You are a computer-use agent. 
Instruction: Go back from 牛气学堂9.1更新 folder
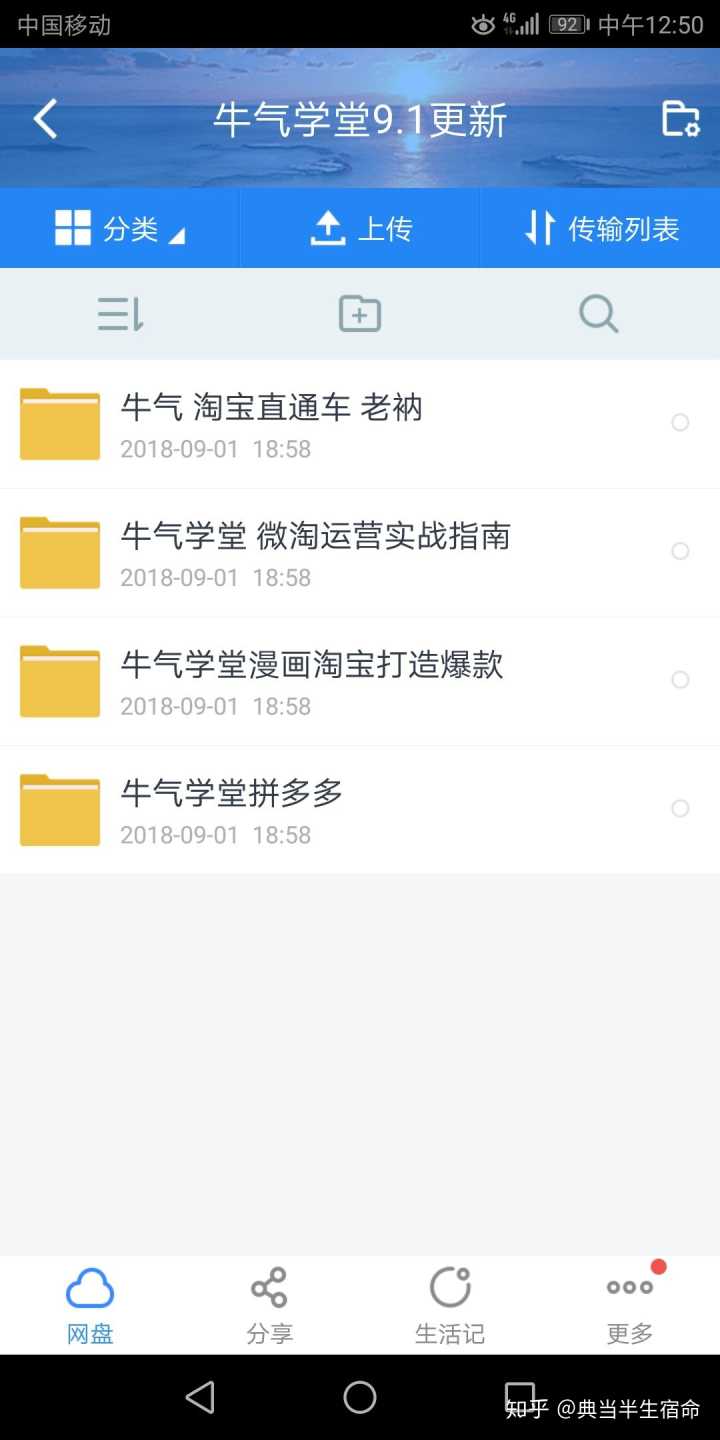click(x=45, y=120)
